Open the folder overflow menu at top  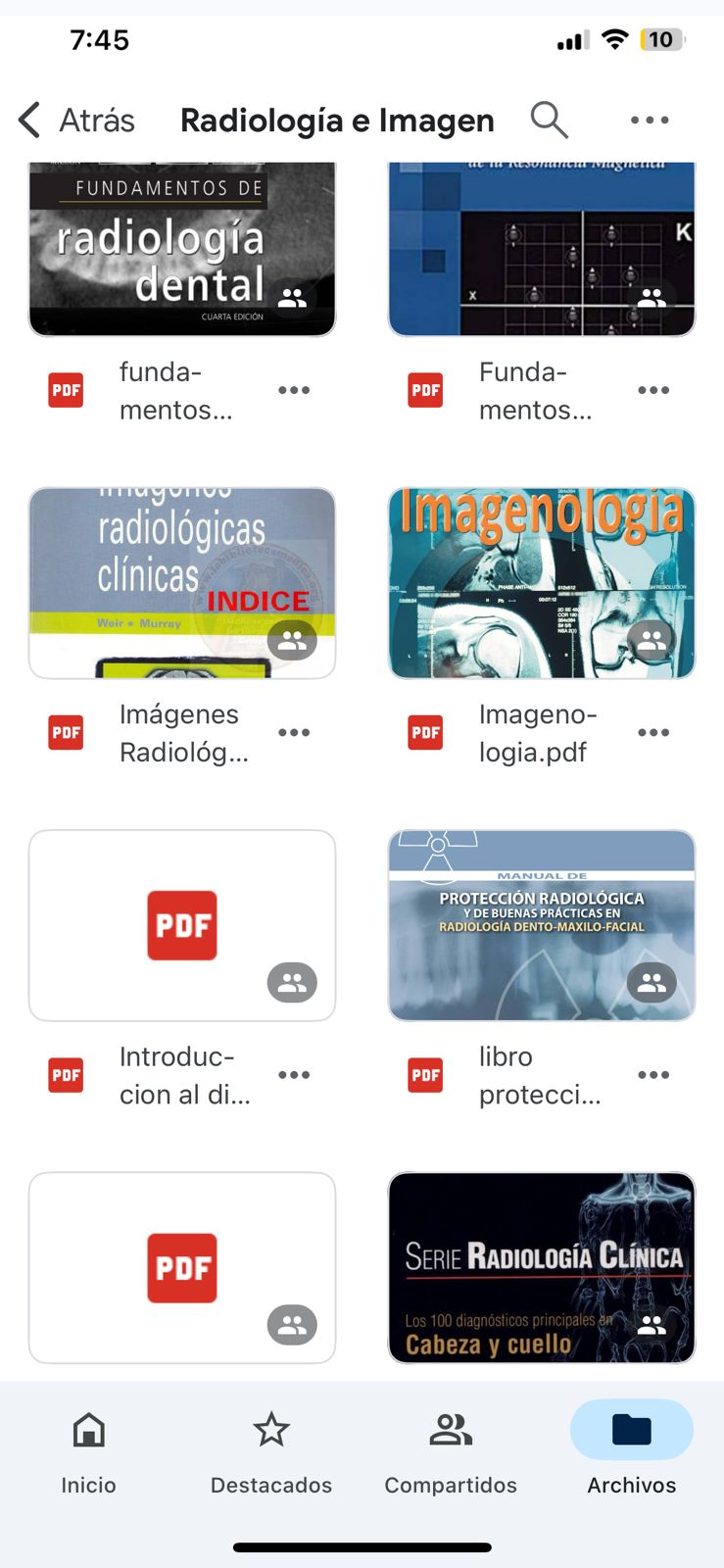650,121
